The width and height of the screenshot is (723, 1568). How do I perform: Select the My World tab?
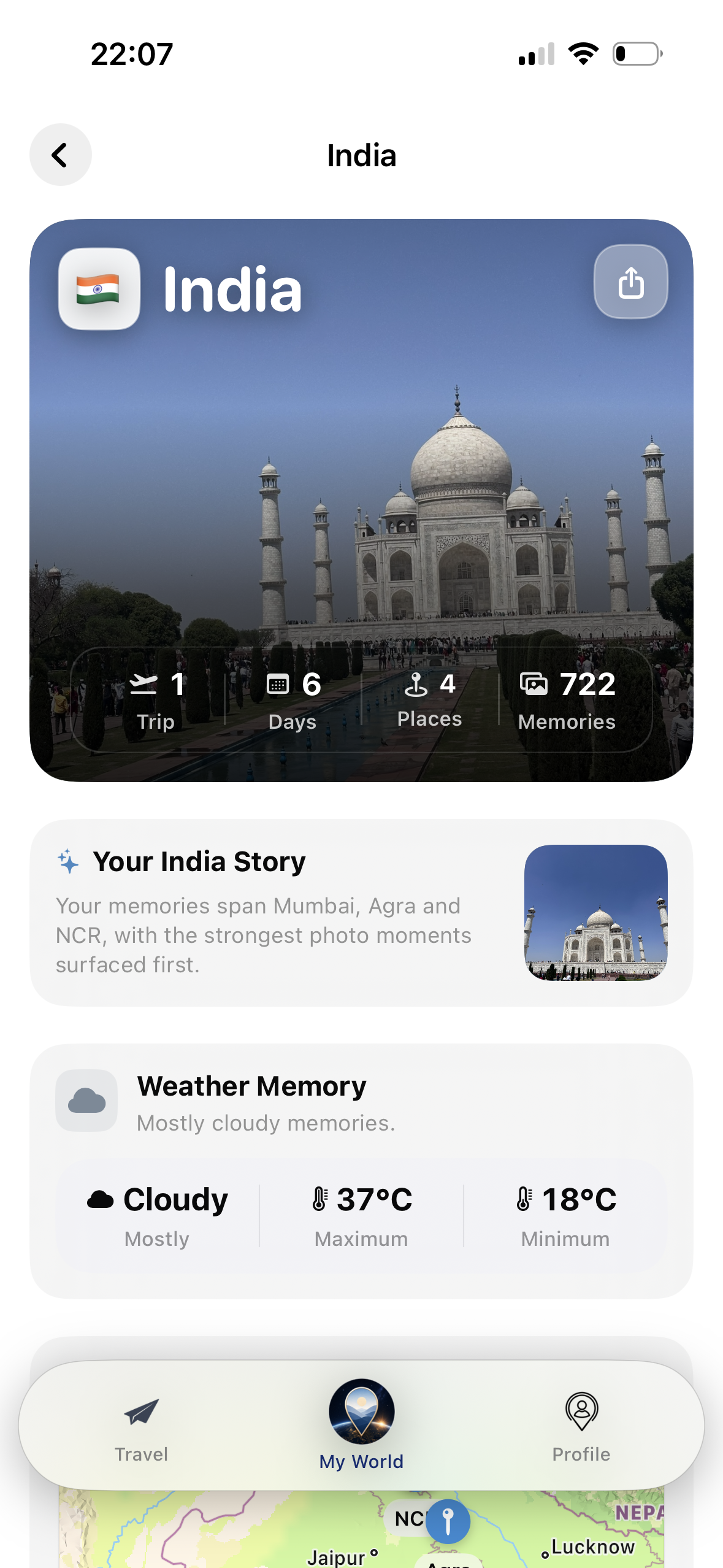pos(361,1426)
